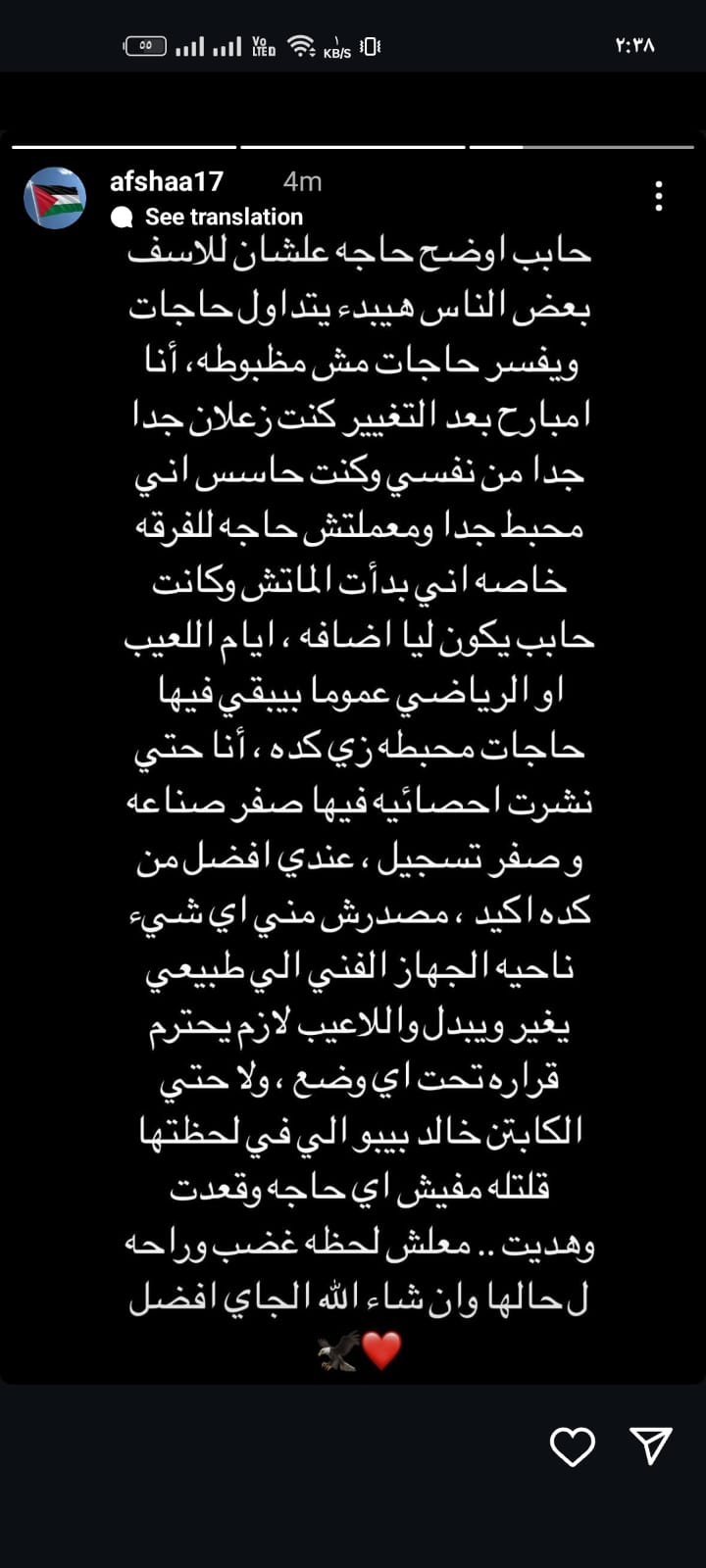Image resolution: width=706 pixels, height=1568 pixels.
Task: Open afshaa17's profile picture
Action: pyautogui.click(x=55, y=198)
